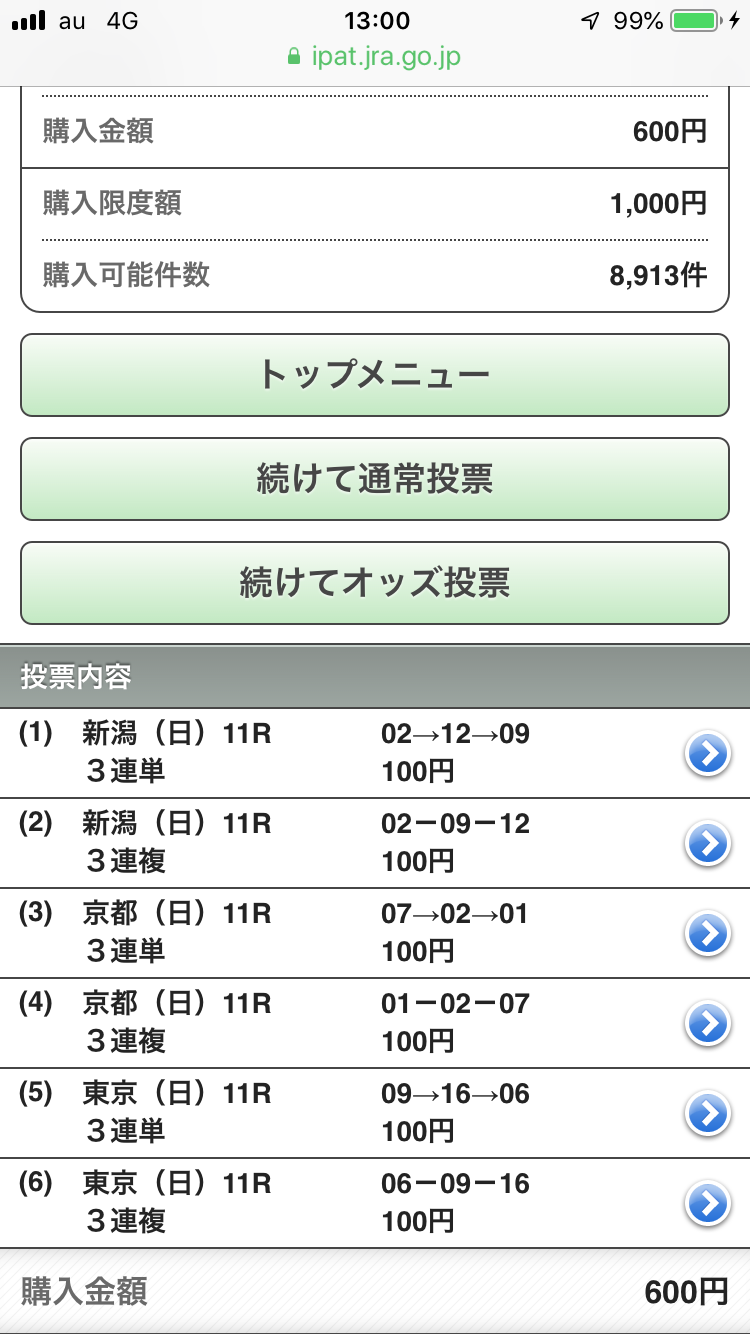Viewport: 750px width, 1334px height.
Task: Tap the 13:00 clock in status bar
Action: 374,20
